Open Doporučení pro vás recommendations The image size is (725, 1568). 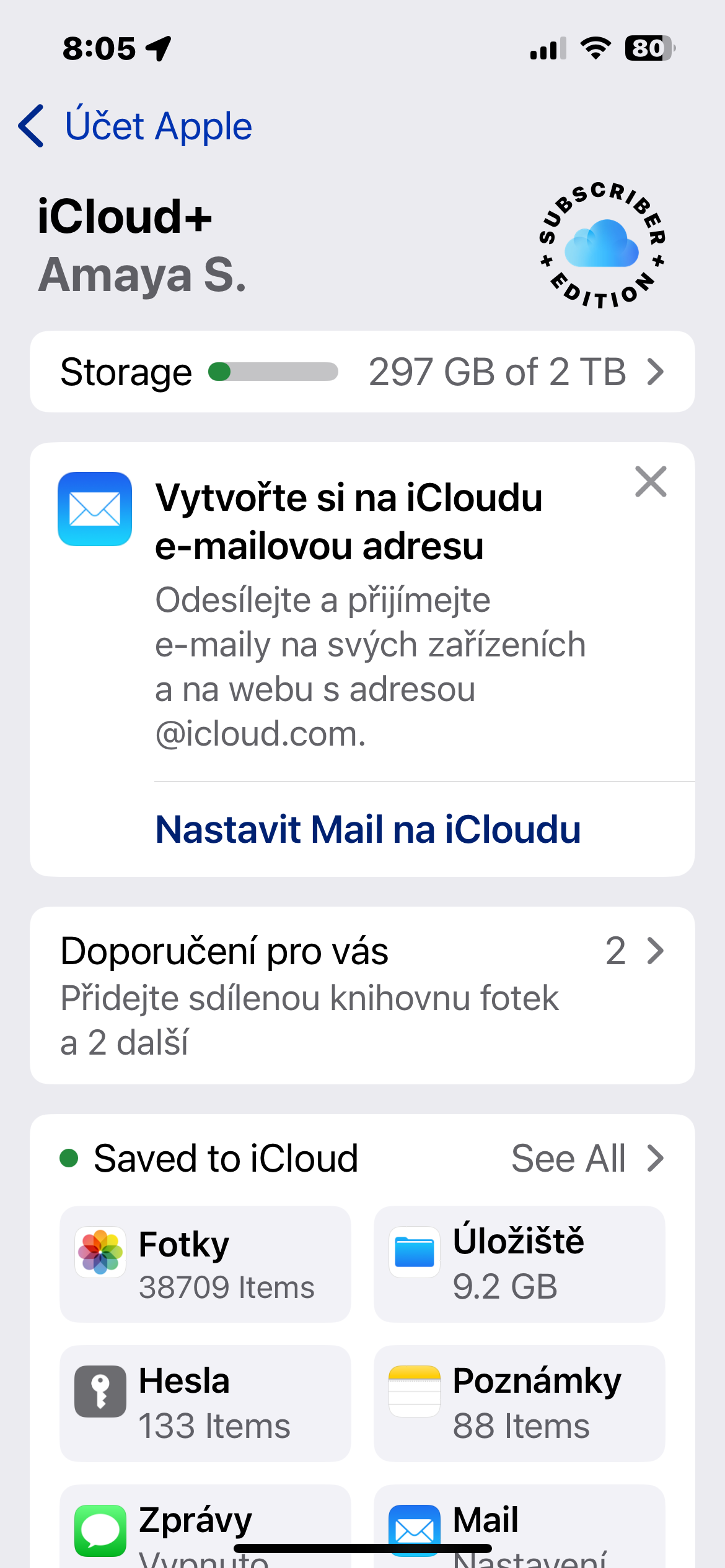[x=362, y=995]
